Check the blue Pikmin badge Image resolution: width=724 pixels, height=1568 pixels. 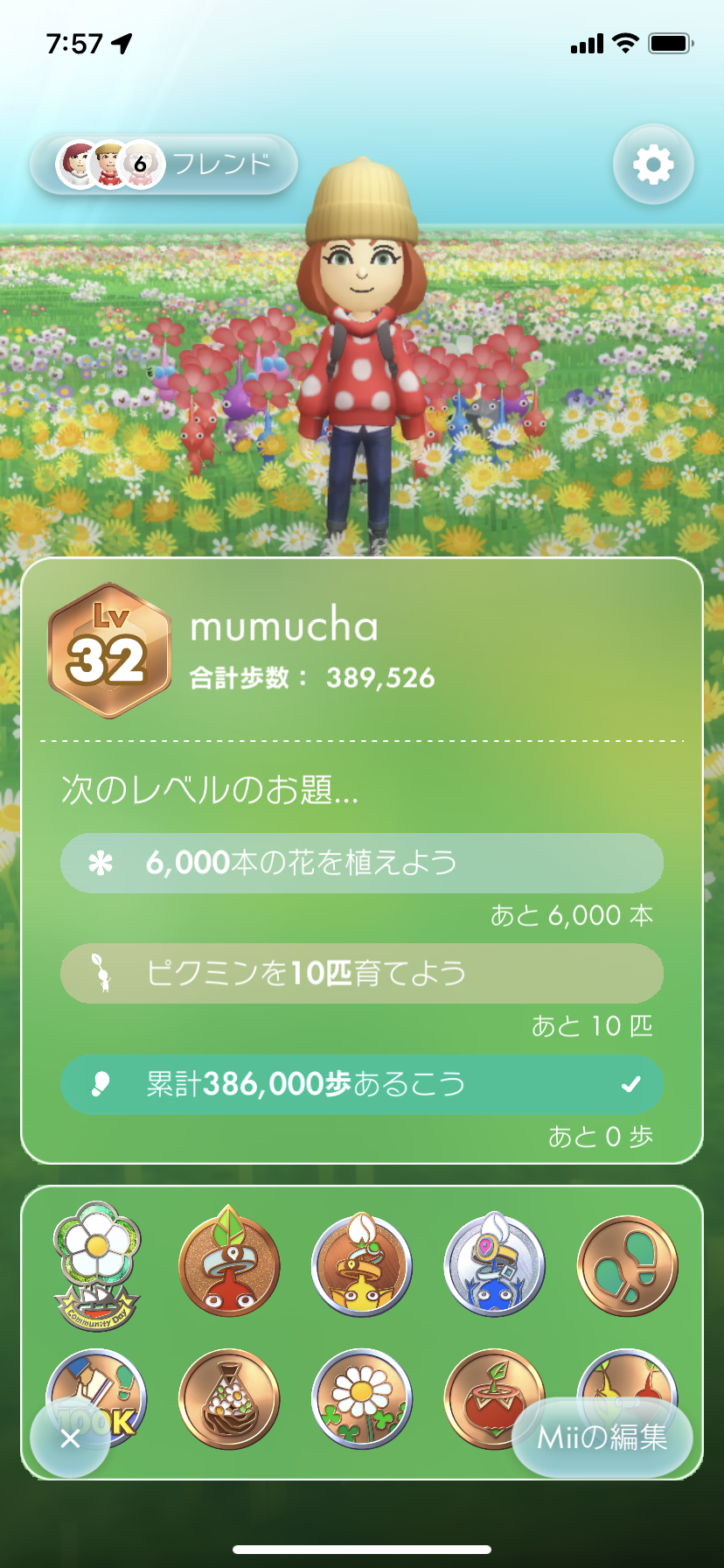pos(495,1265)
